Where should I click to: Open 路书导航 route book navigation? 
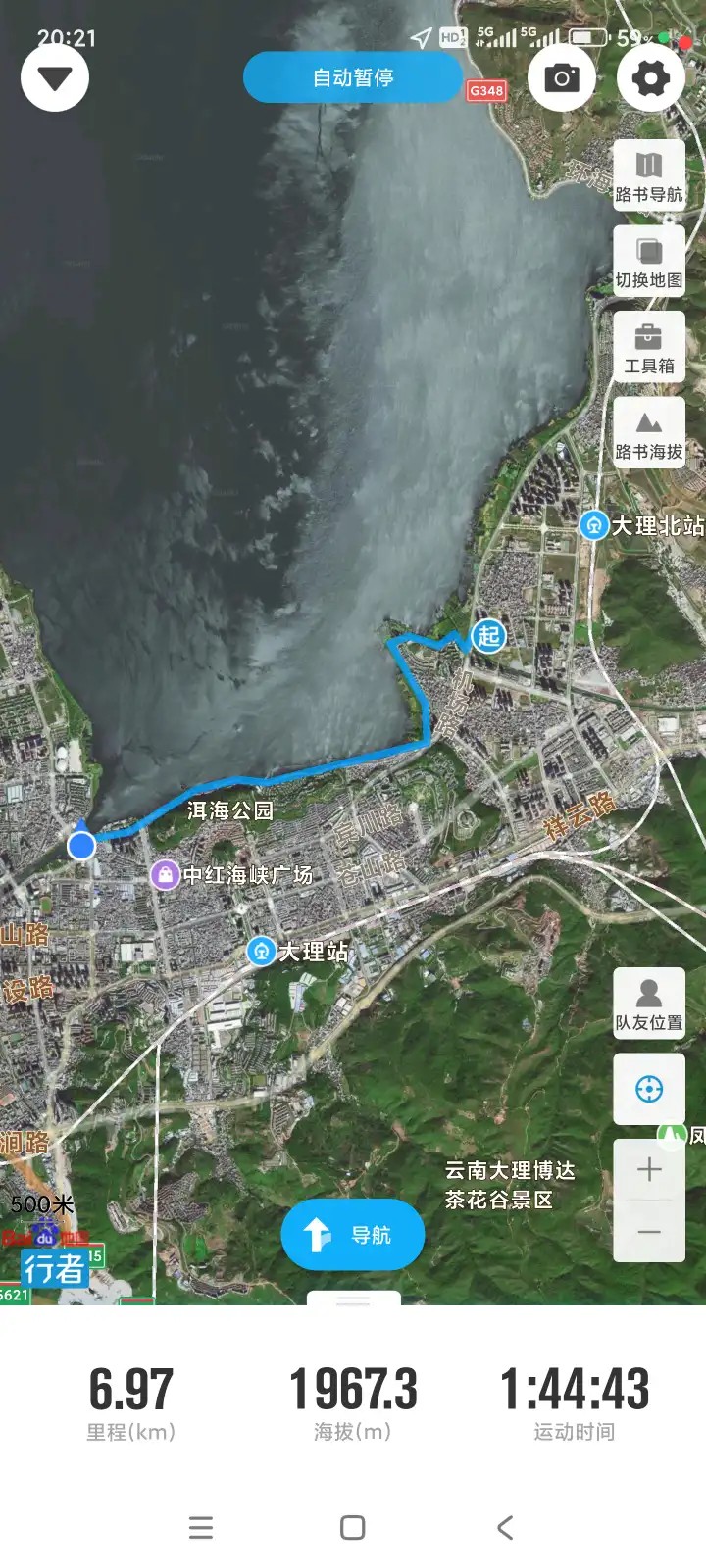pyautogui.click(x=649, y=175)
